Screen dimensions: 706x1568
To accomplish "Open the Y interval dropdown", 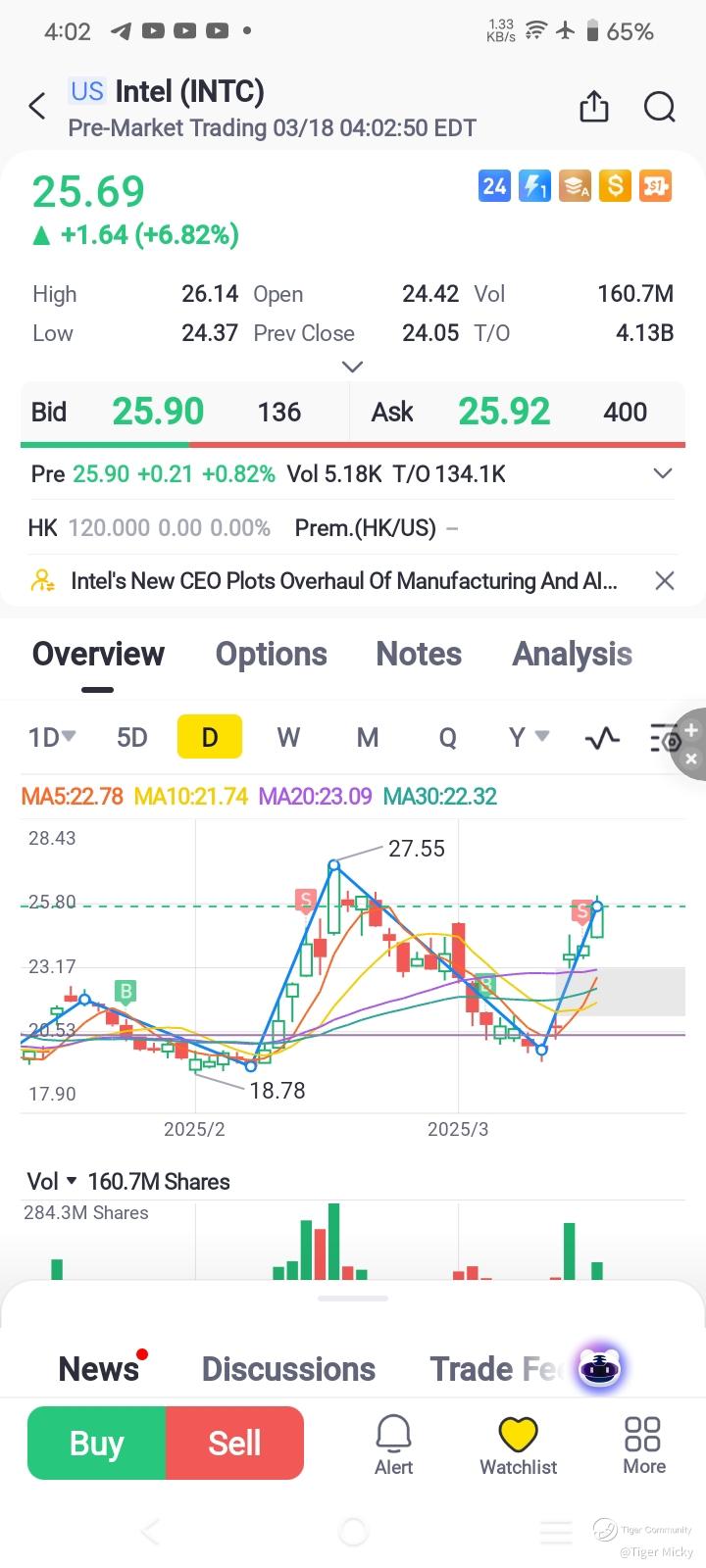I will [528, 737].
